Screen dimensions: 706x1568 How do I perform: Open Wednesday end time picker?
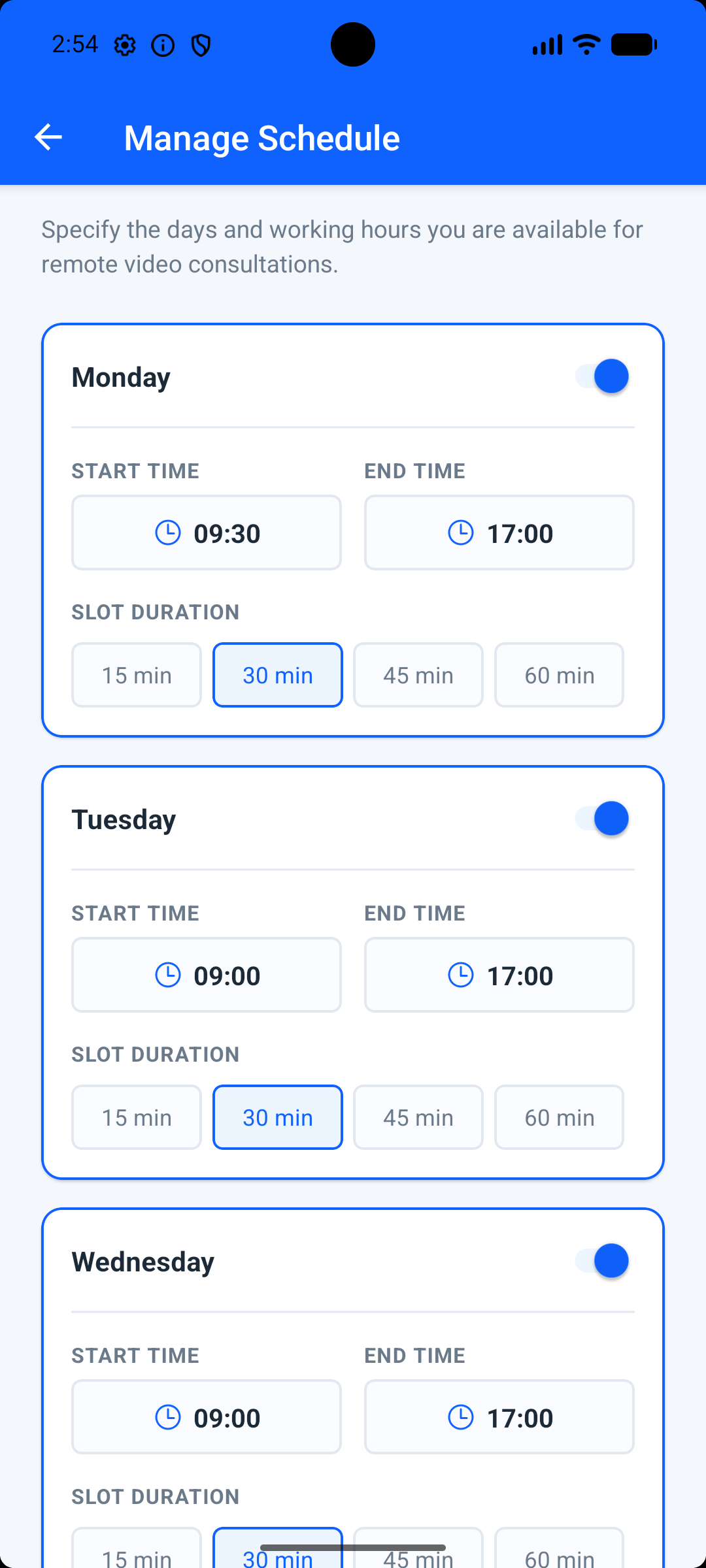point(499,1417)
